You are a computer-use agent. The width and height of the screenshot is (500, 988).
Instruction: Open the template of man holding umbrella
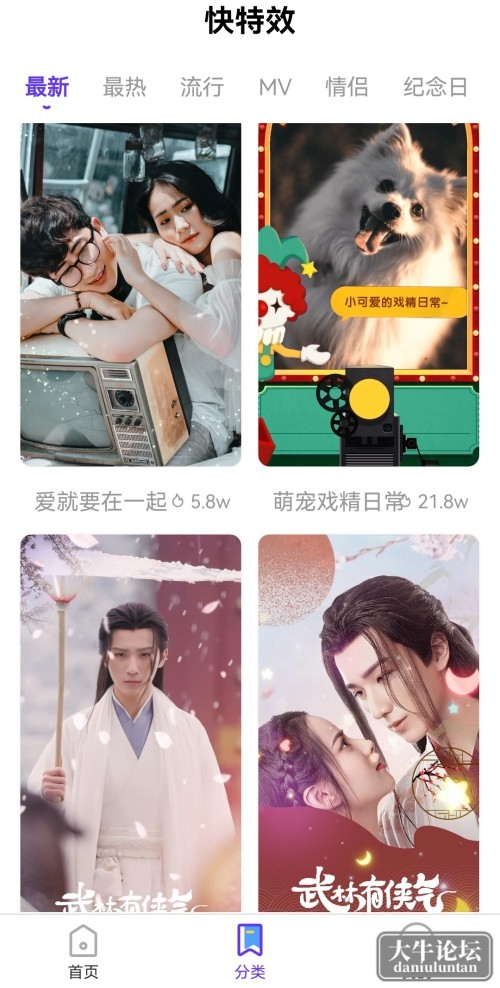[130, 723]
